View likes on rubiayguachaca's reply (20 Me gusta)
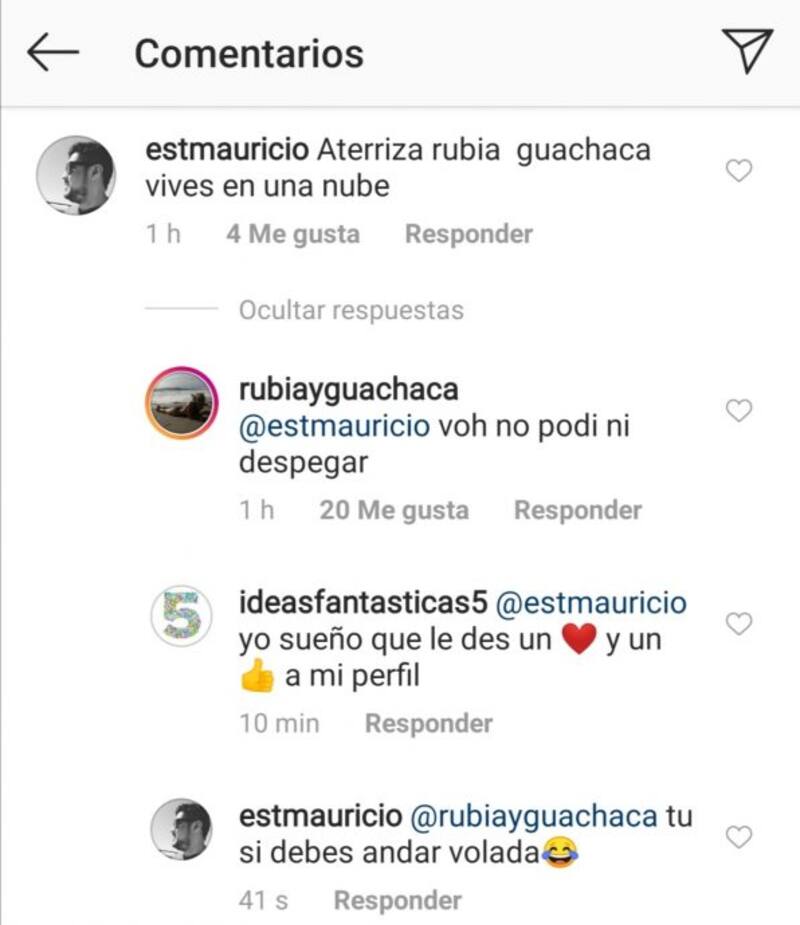 pos(393,510)
